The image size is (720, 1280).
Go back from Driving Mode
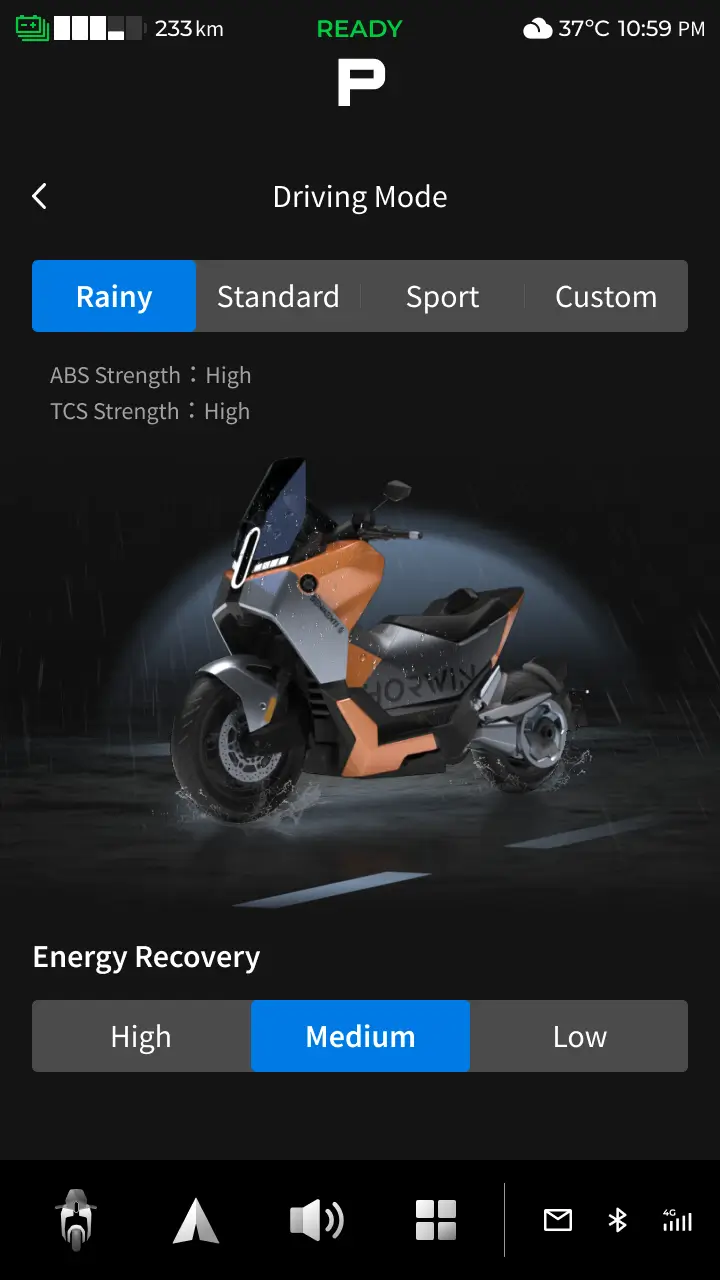tap(40, 196)
